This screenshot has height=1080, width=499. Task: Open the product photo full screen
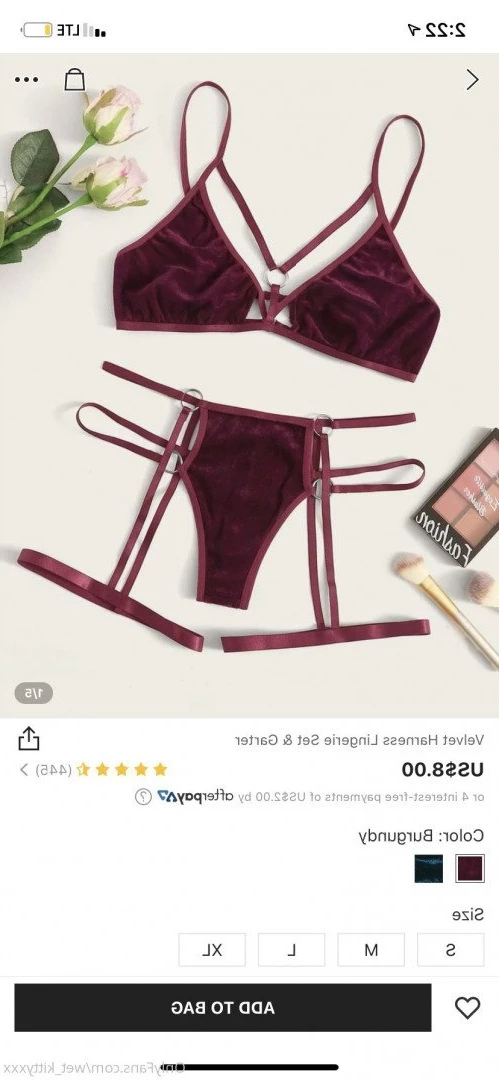250,386
